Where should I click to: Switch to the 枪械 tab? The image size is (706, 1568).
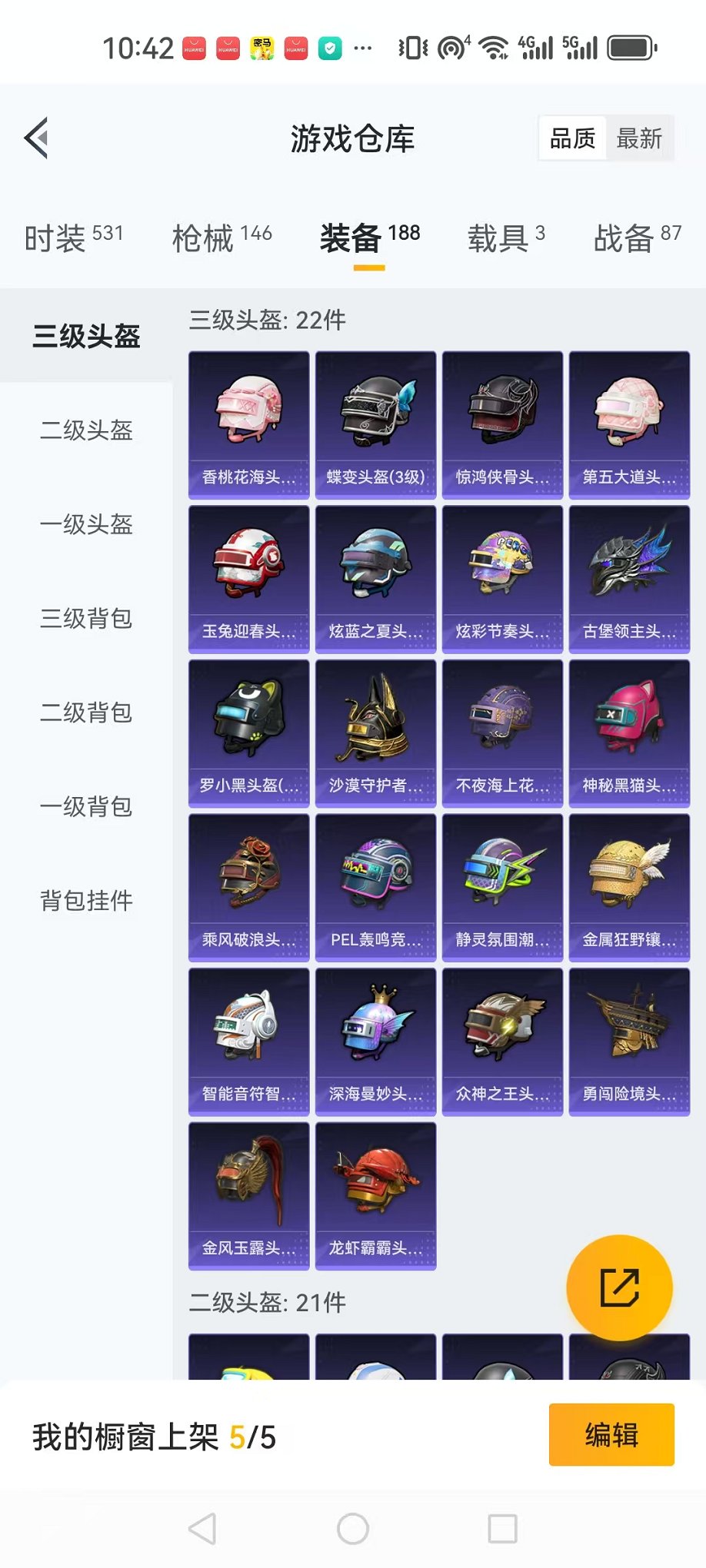(x=222, y=238)
